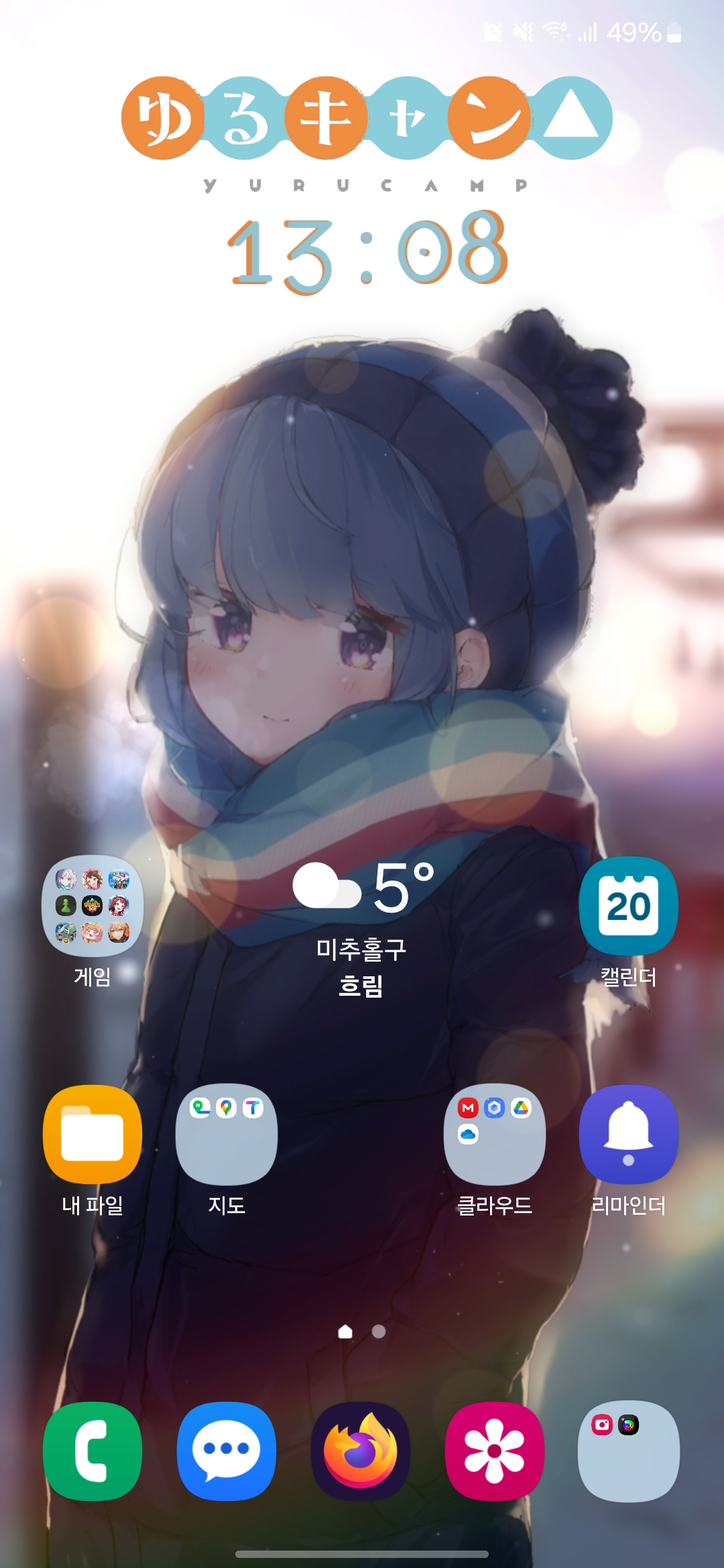Tap the 13:08 clock widget
The image size is (724, 1568).
(x=367, y=251)
